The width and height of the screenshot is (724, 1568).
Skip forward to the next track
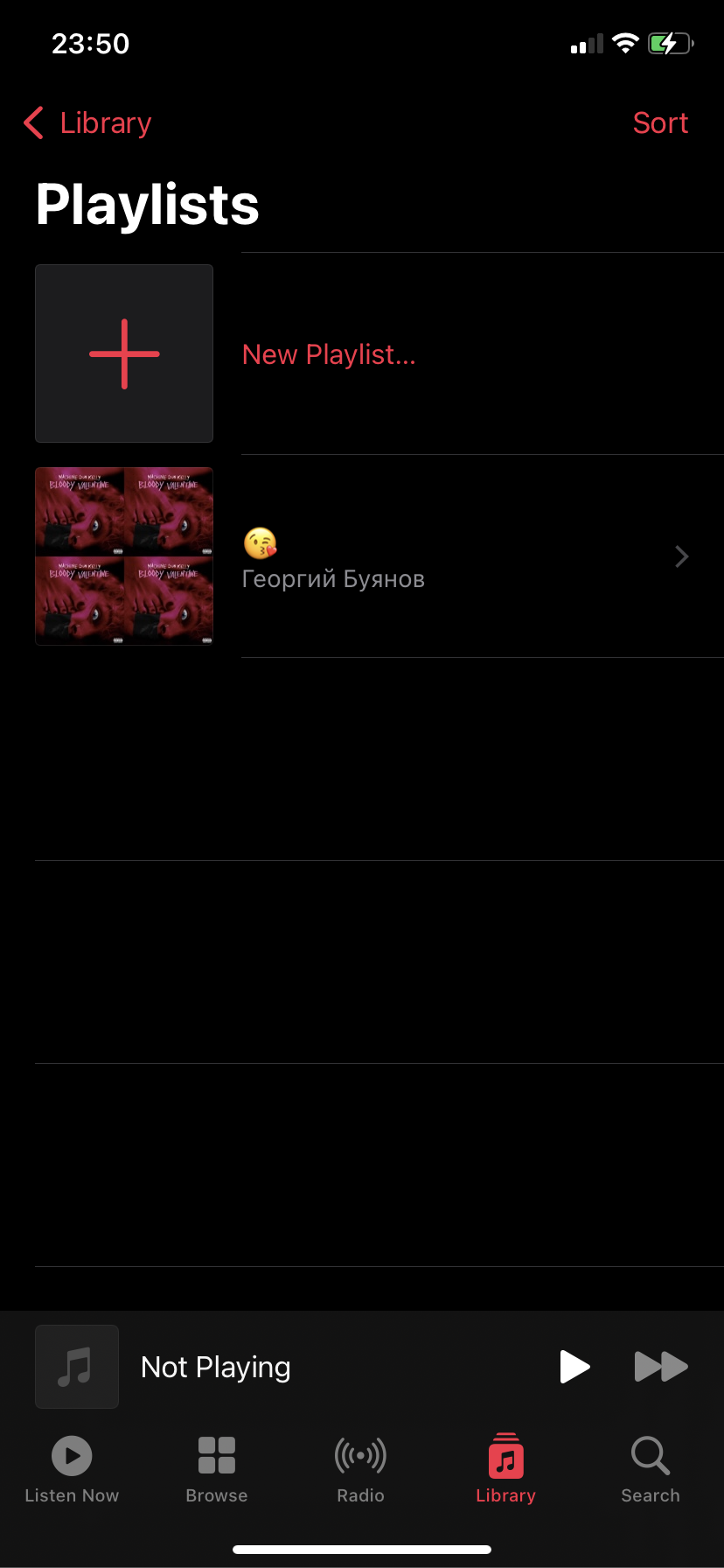(x=661, y=1366)
